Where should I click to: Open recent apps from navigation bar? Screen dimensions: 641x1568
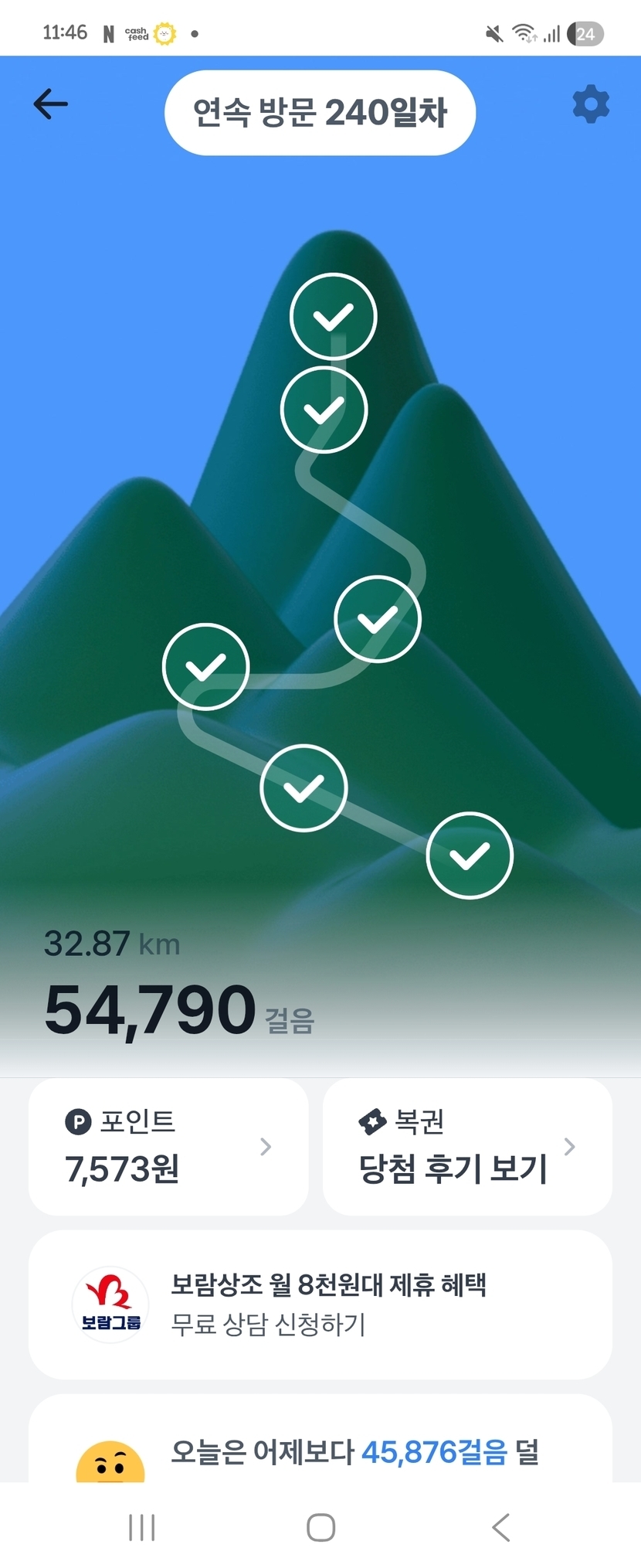click(x=142, y=1527)
